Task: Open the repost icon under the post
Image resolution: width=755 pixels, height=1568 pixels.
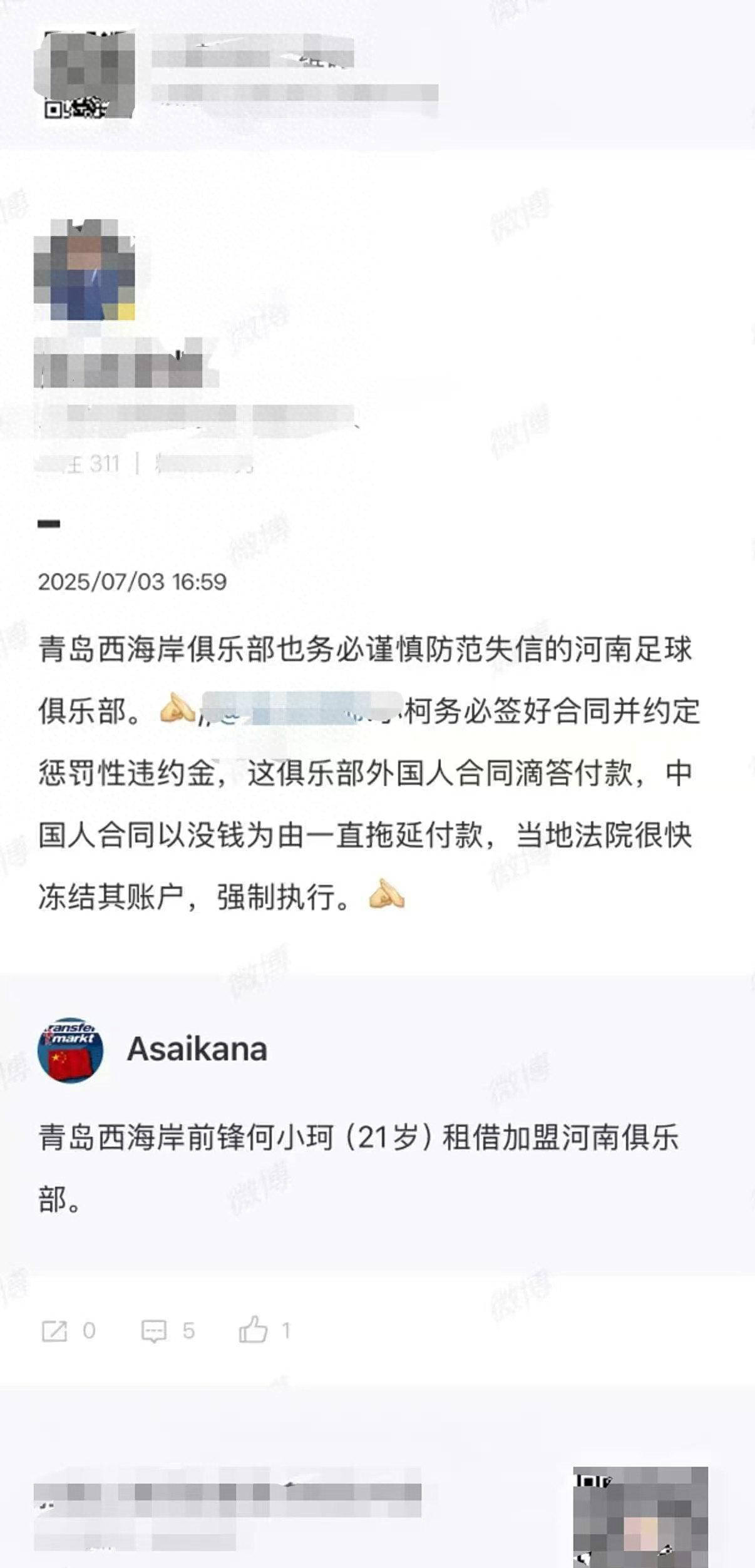Action: click(54, 1331)
